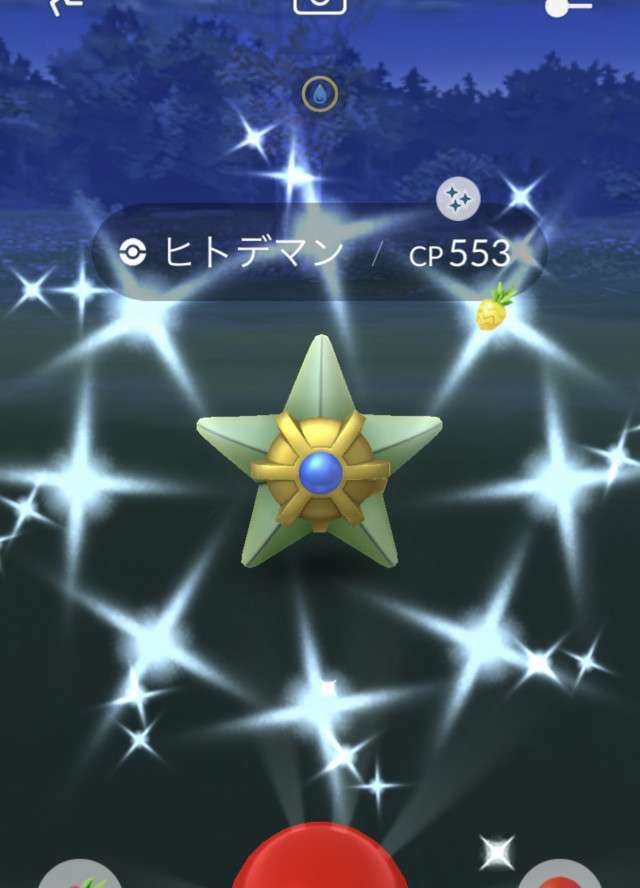Screen dimensions: 640x888
Task: Tap the red Poké Ball
Action: (x=320, y=862)
